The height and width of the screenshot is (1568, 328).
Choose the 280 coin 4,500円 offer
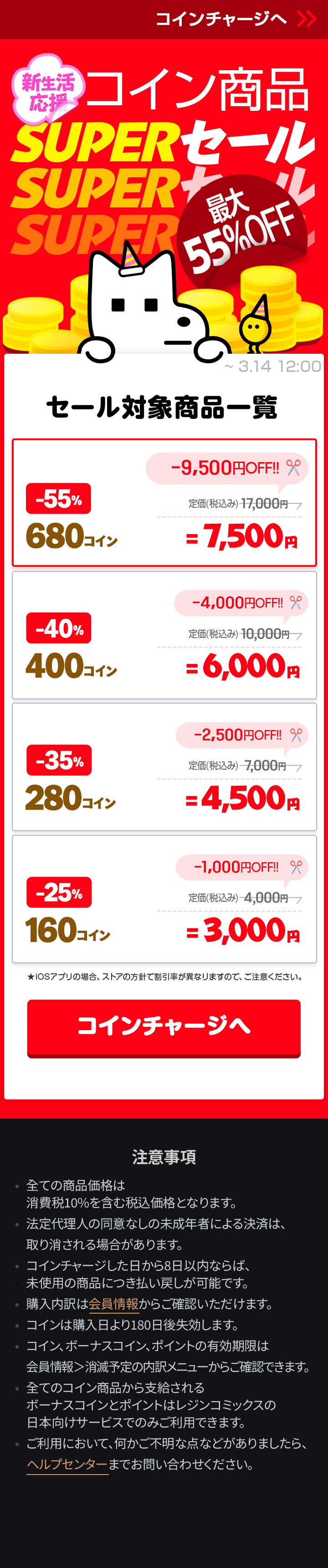164,766
